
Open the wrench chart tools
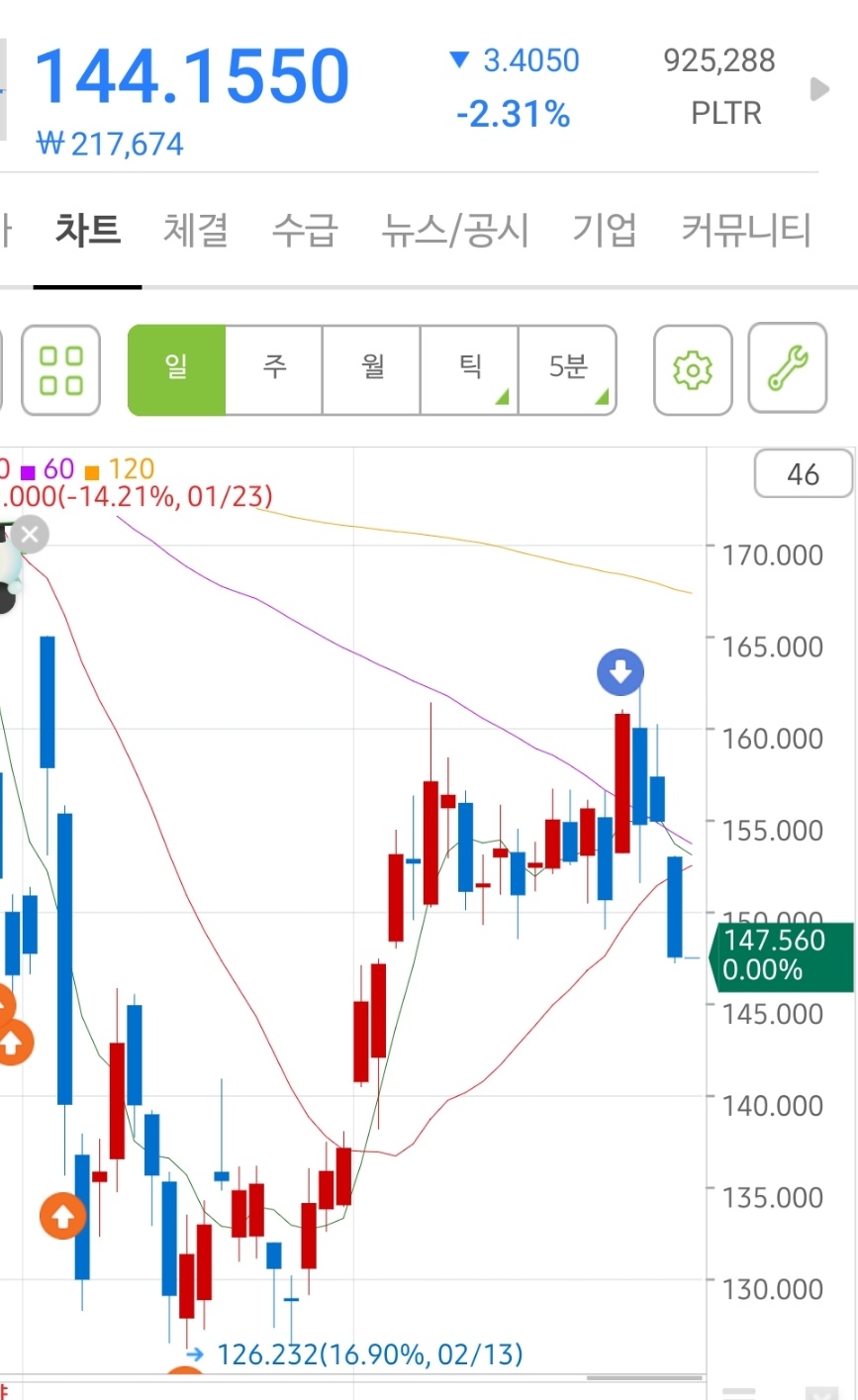click(x=788, y=367)
